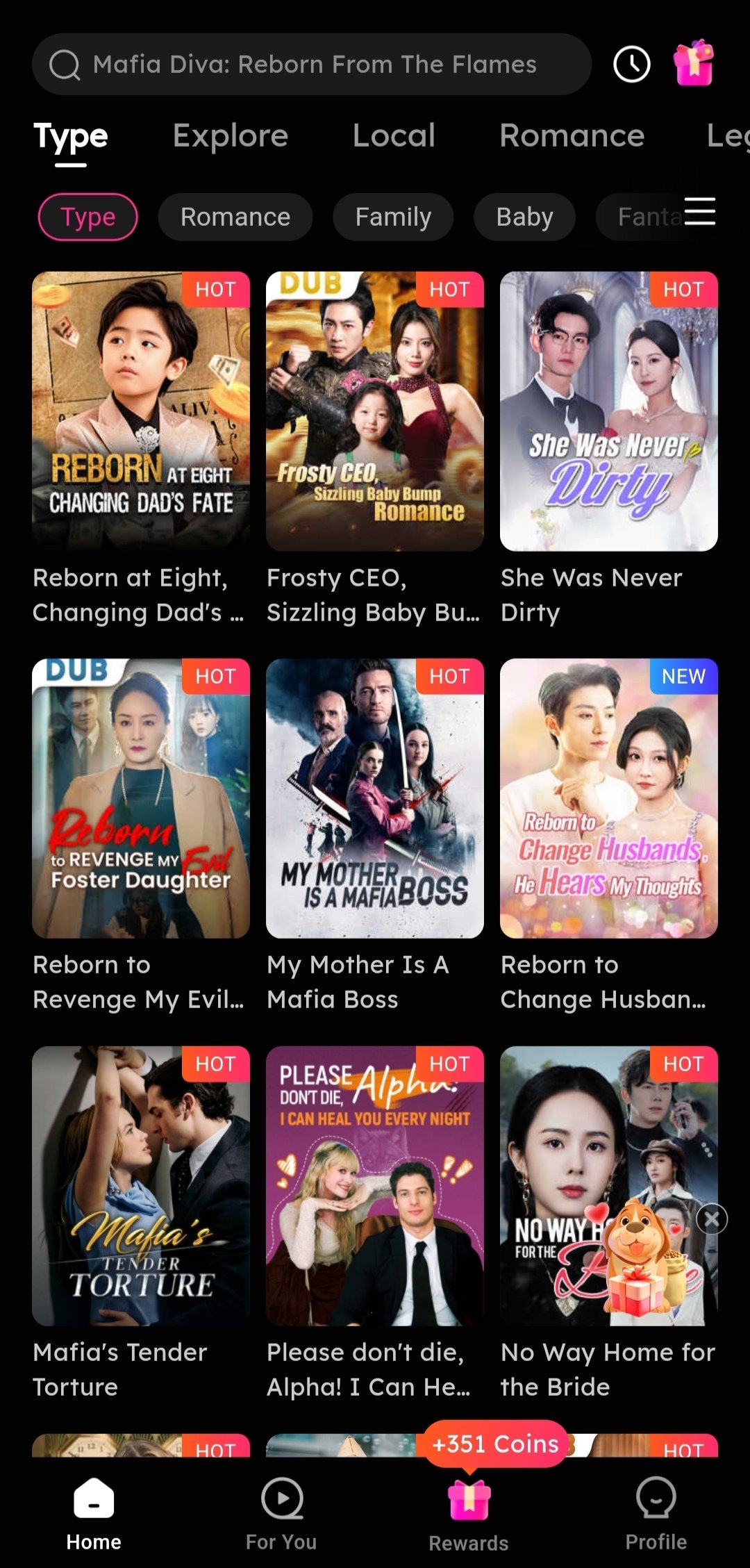The height and width of the screenshot is (1568, 750).
Task: Select the Baby filter chip
Action: (524, 217)
